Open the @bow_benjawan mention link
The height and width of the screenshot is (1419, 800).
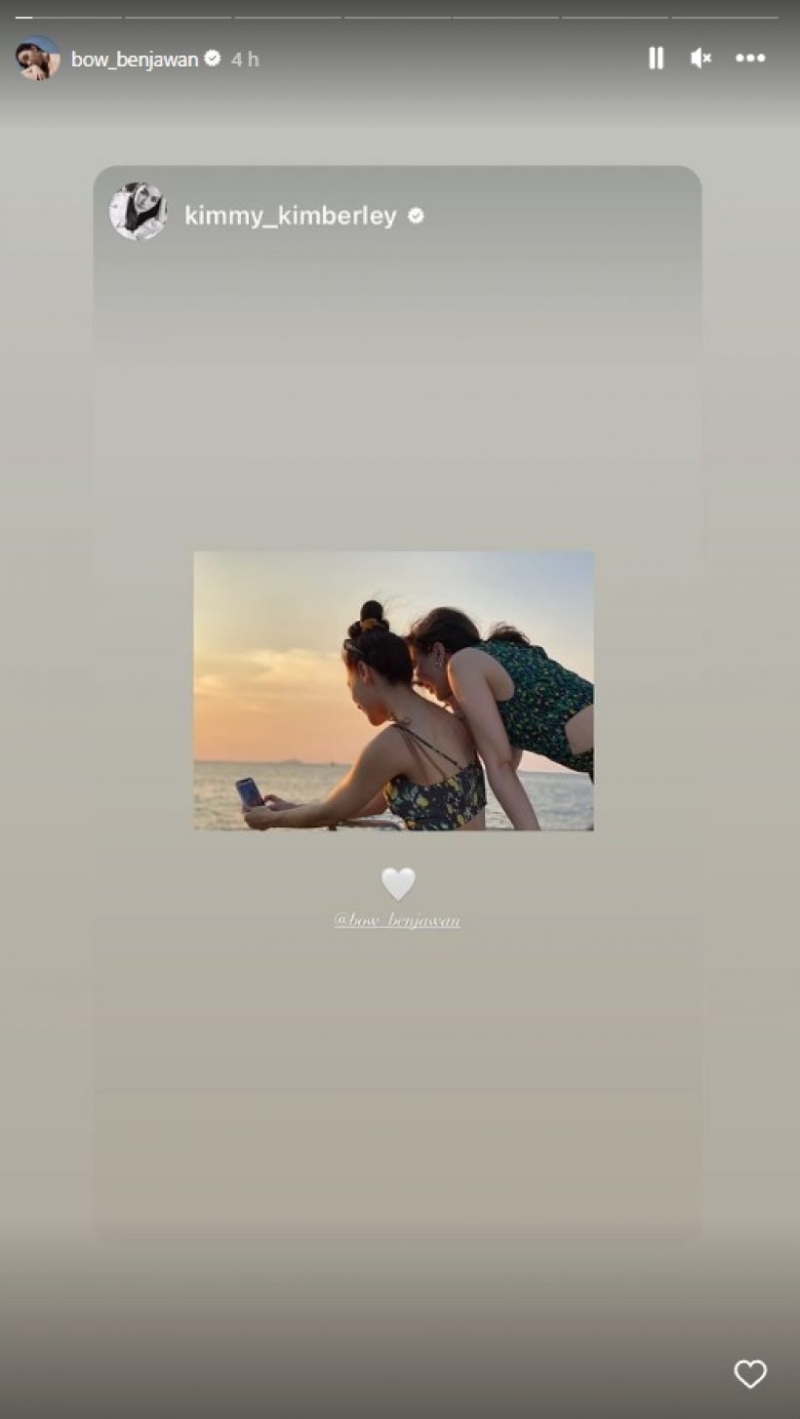397,920
